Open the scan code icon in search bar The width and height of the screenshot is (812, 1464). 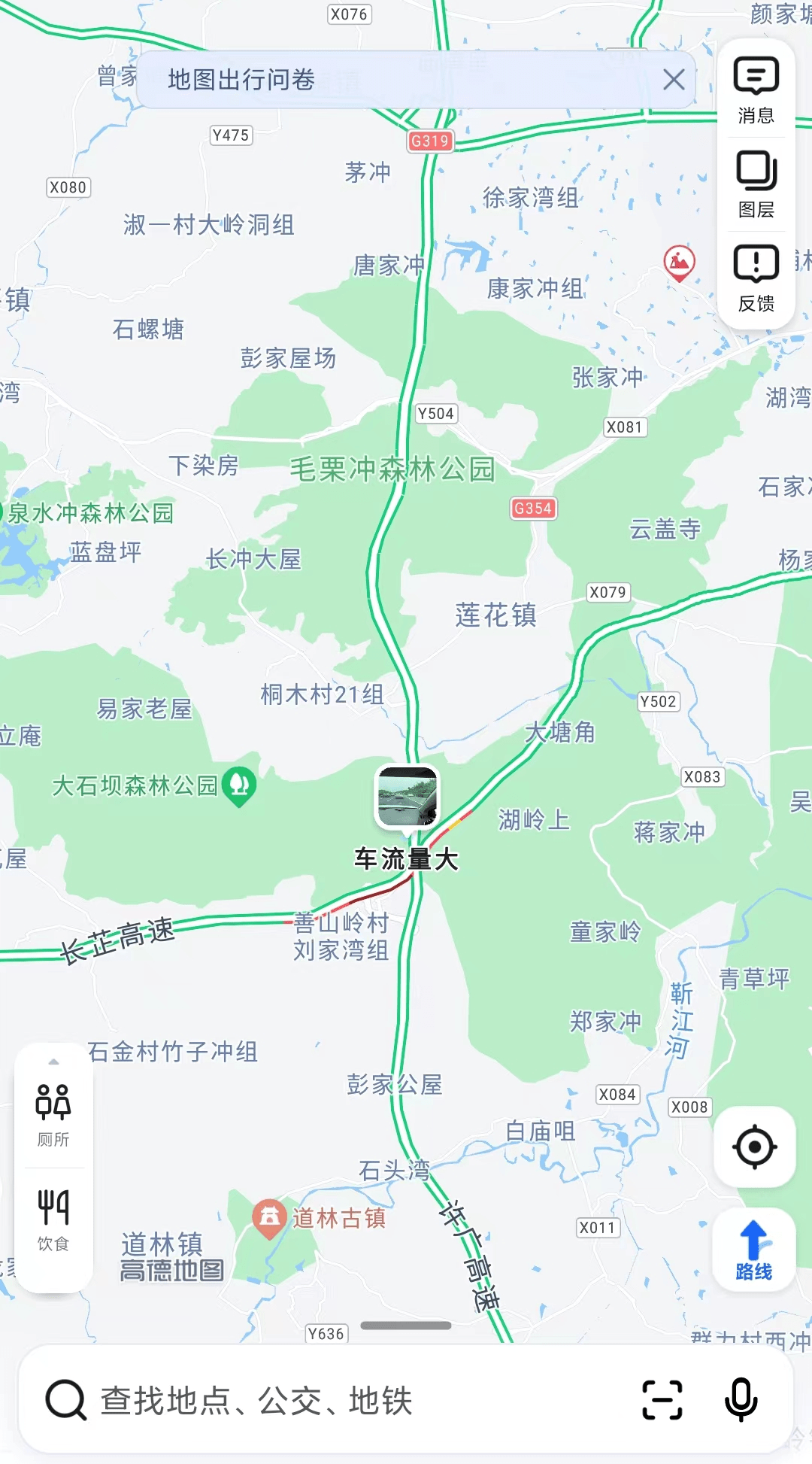coord(662,1400)
